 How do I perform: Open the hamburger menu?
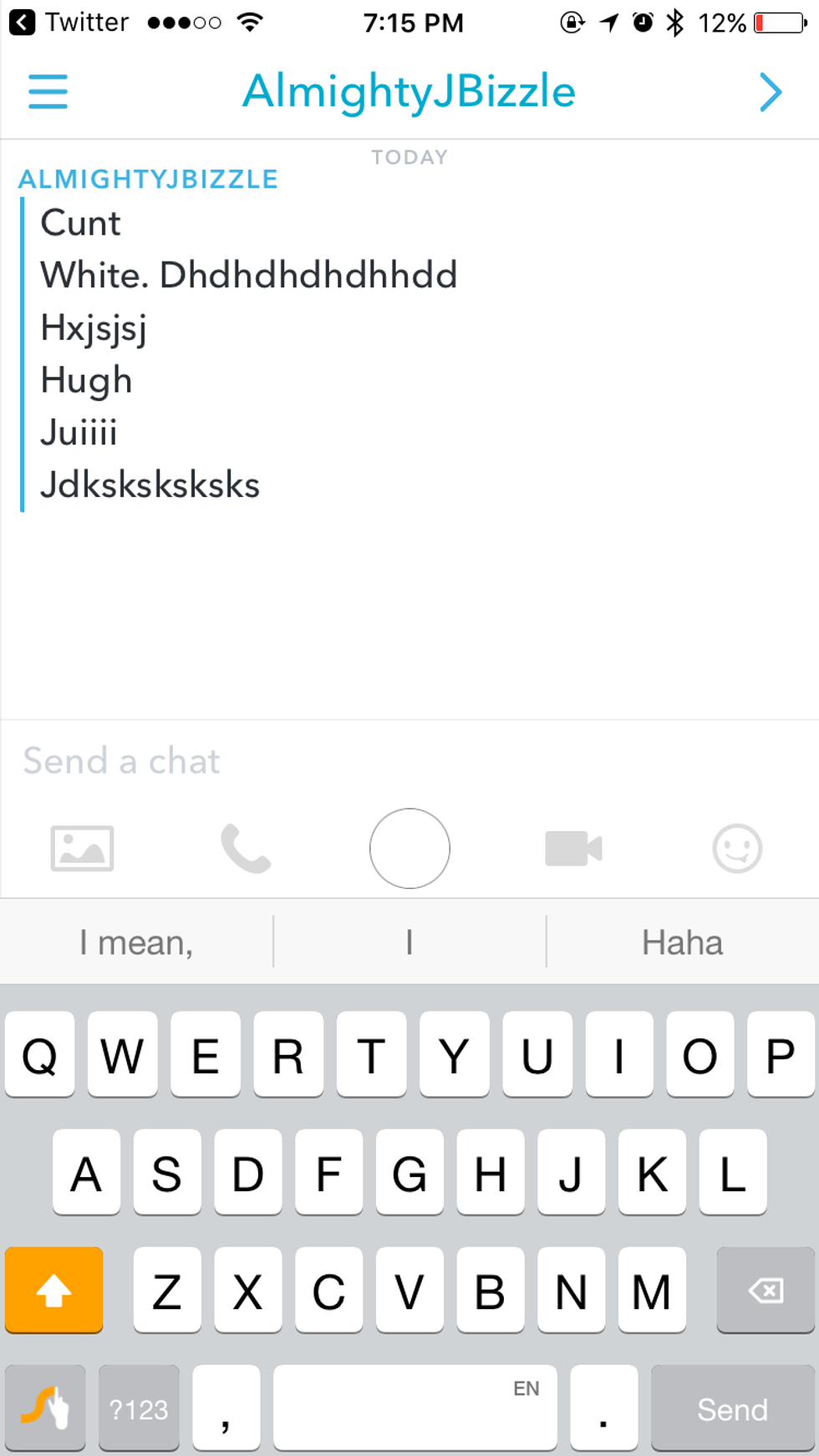click(48, 91)
